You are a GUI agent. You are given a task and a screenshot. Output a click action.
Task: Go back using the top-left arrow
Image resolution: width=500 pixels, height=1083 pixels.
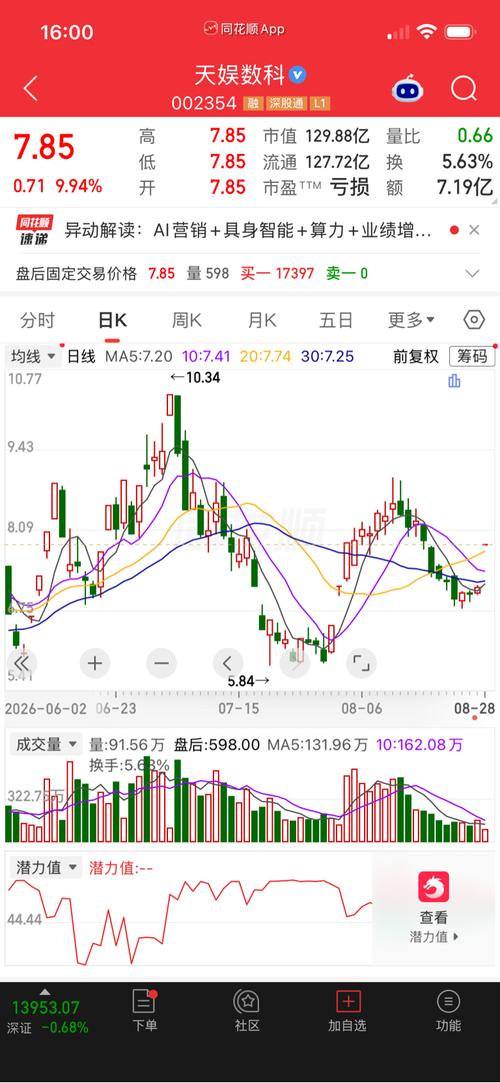point(30,88)
